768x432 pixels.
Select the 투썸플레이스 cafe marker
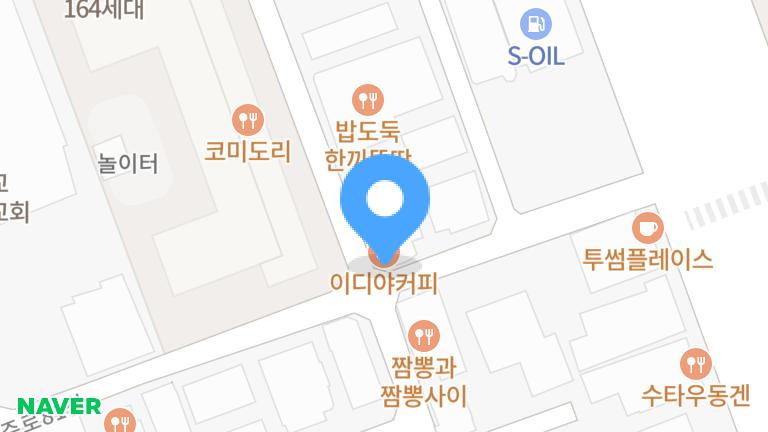point(648,227)
